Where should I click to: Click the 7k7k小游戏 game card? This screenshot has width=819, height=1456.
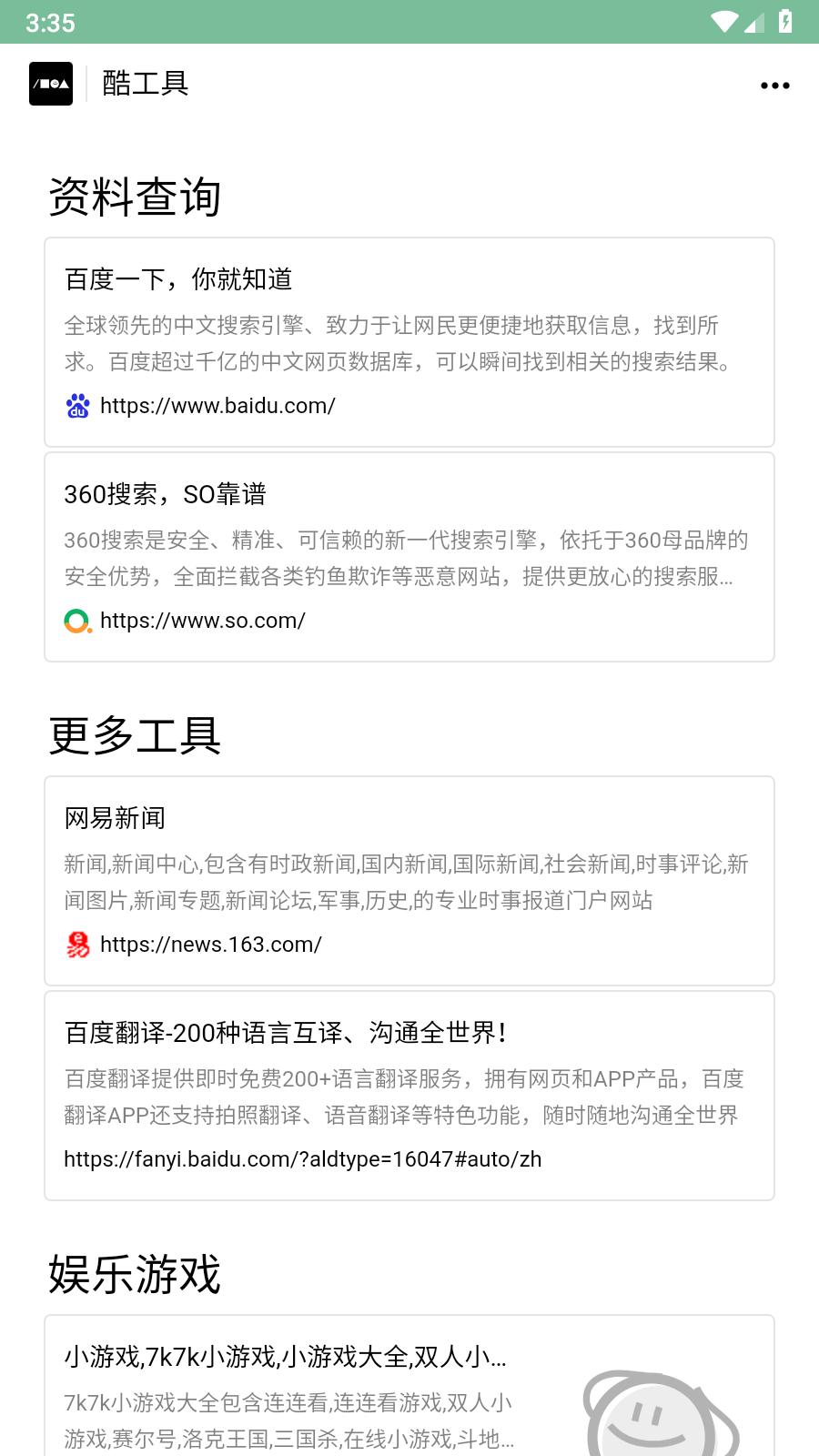point(286,1358)
